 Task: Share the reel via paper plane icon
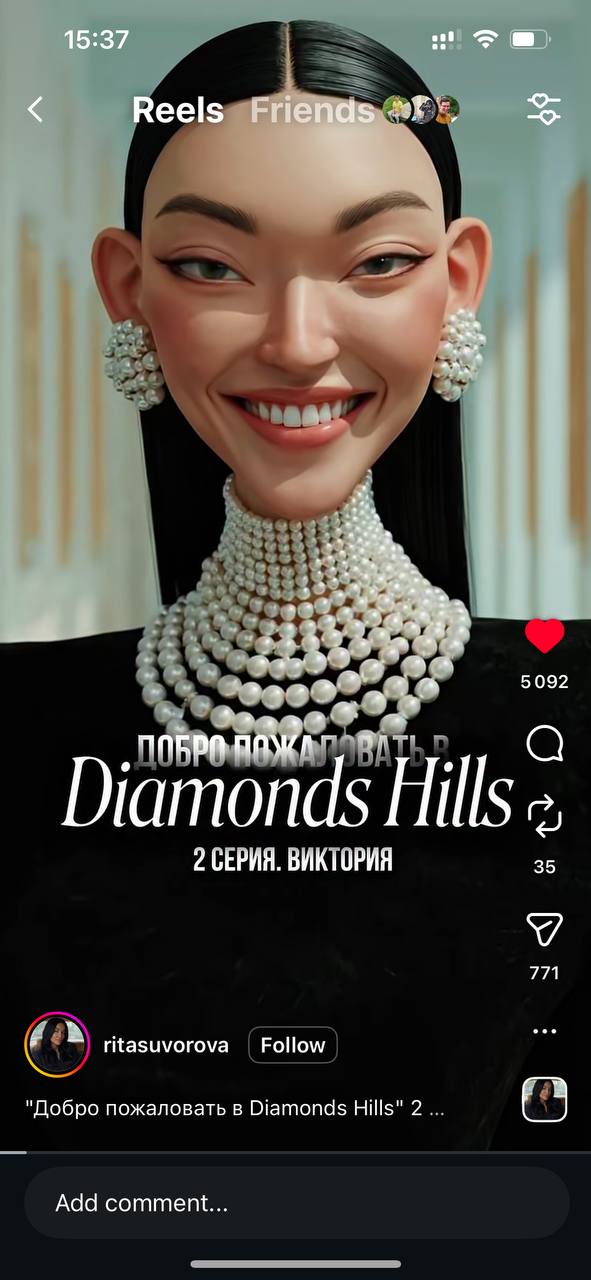point(544,930)
